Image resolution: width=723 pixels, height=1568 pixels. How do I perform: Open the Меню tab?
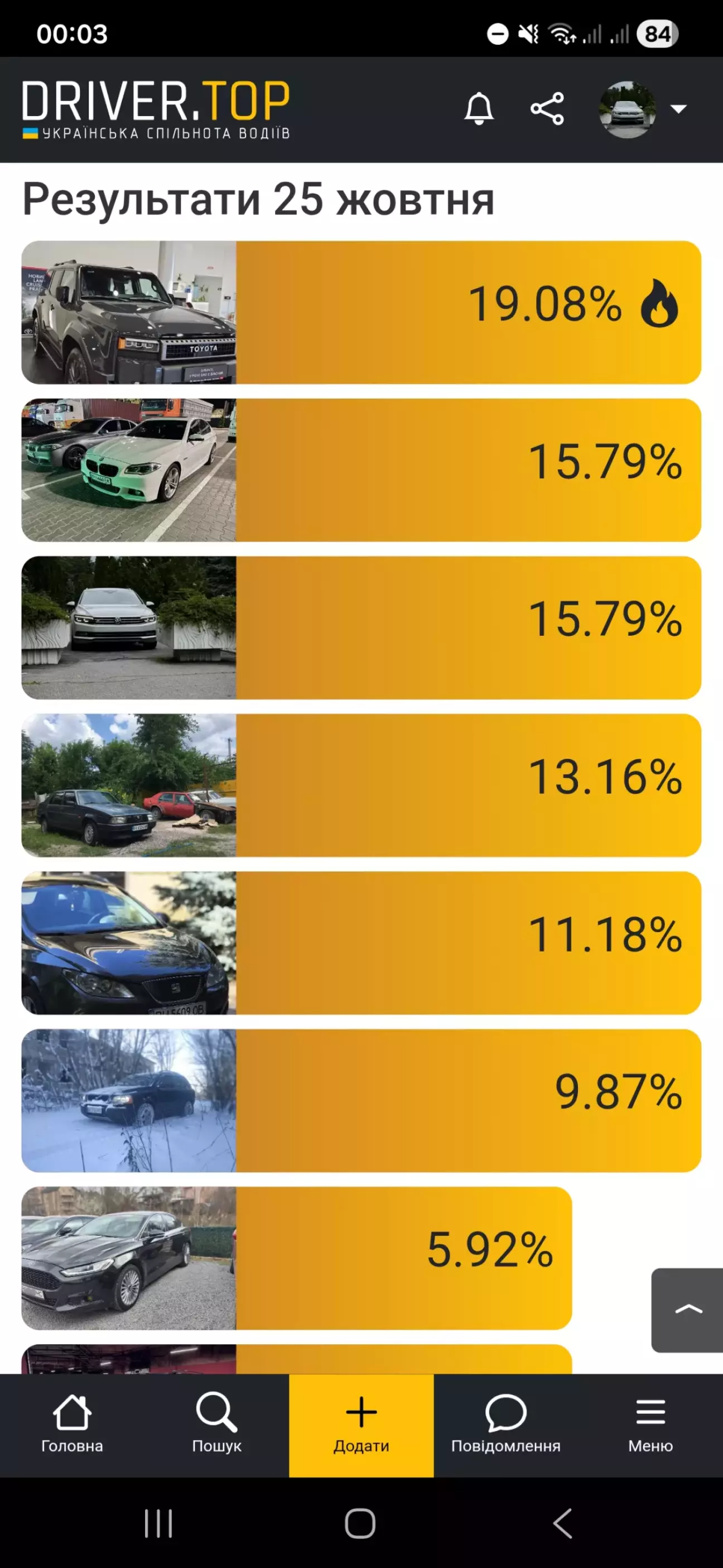pos(650,1426)
